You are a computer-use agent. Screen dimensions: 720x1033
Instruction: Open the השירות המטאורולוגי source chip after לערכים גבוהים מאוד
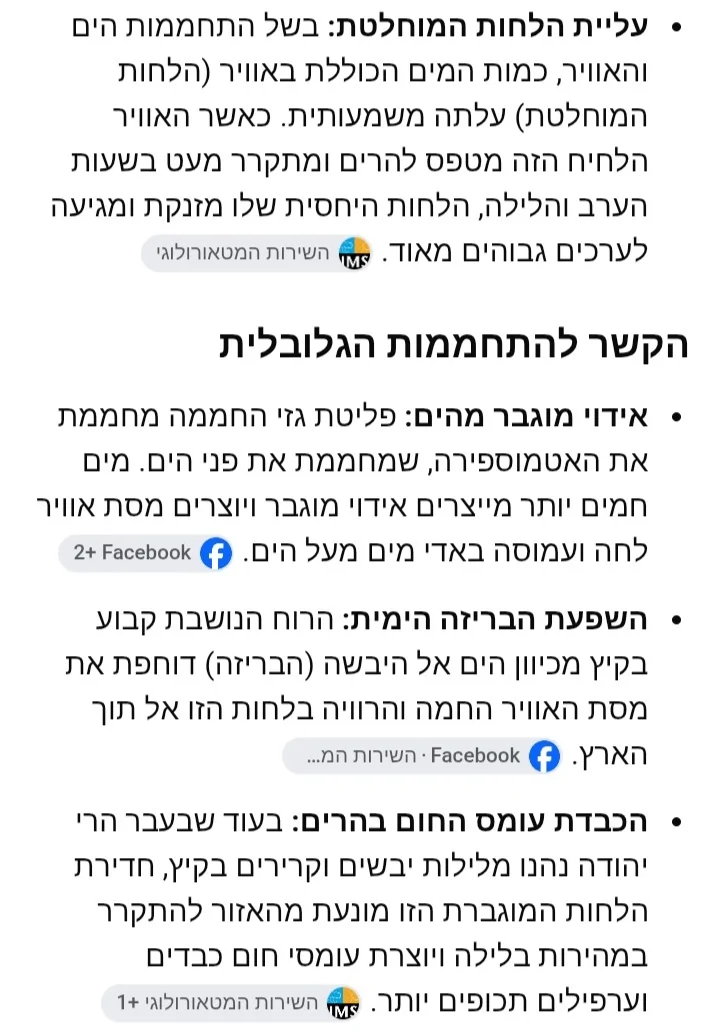coord(257,253)
